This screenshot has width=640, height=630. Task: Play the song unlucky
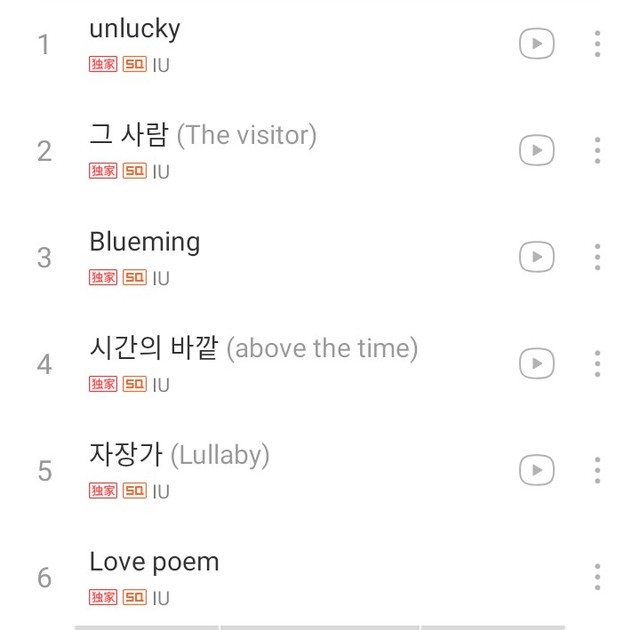(x=135, y=29)
